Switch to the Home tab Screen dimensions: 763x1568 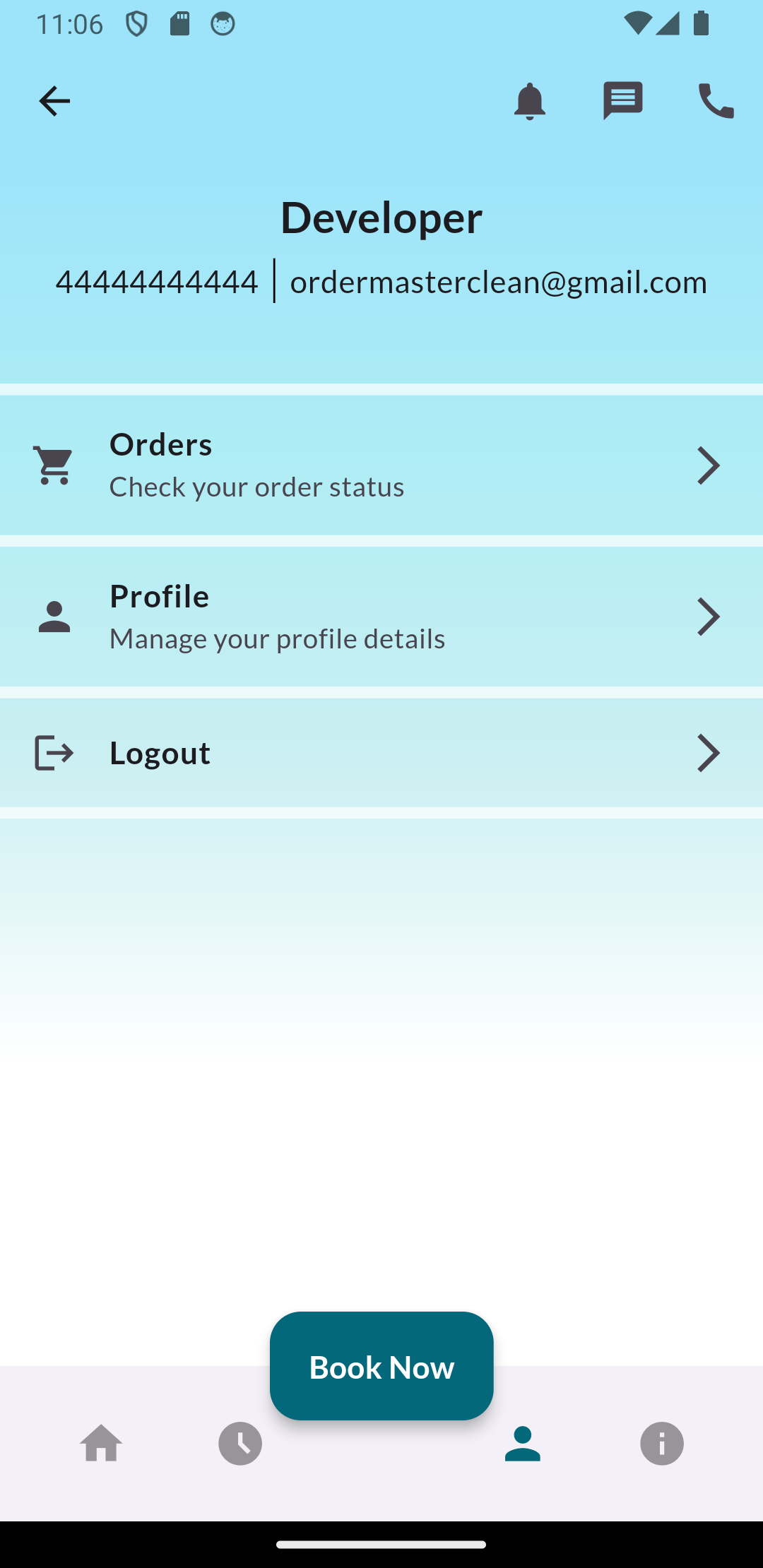101,1444
